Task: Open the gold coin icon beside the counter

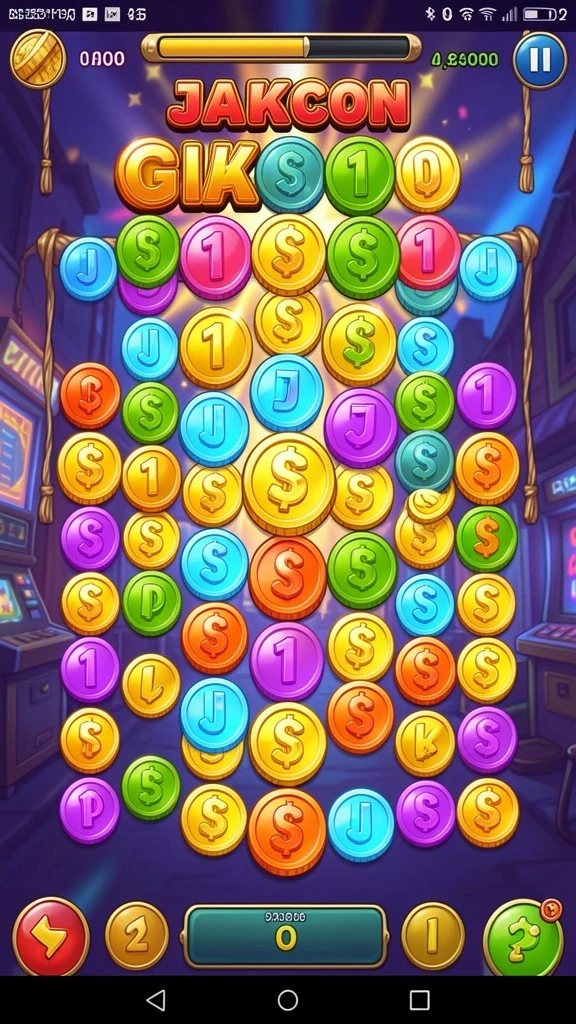Action: pos(38,59)
